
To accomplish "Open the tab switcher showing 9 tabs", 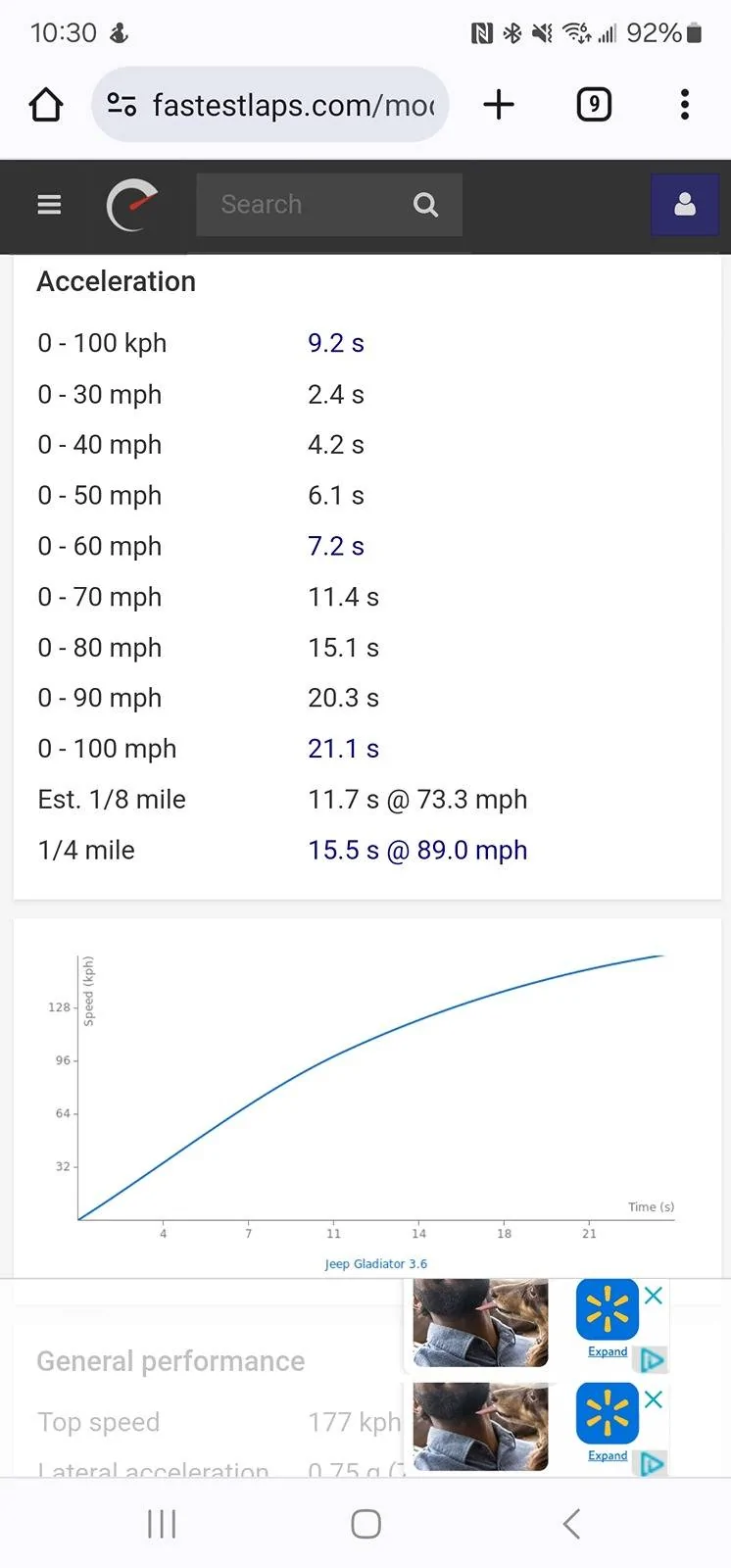I will coord(594,104).
